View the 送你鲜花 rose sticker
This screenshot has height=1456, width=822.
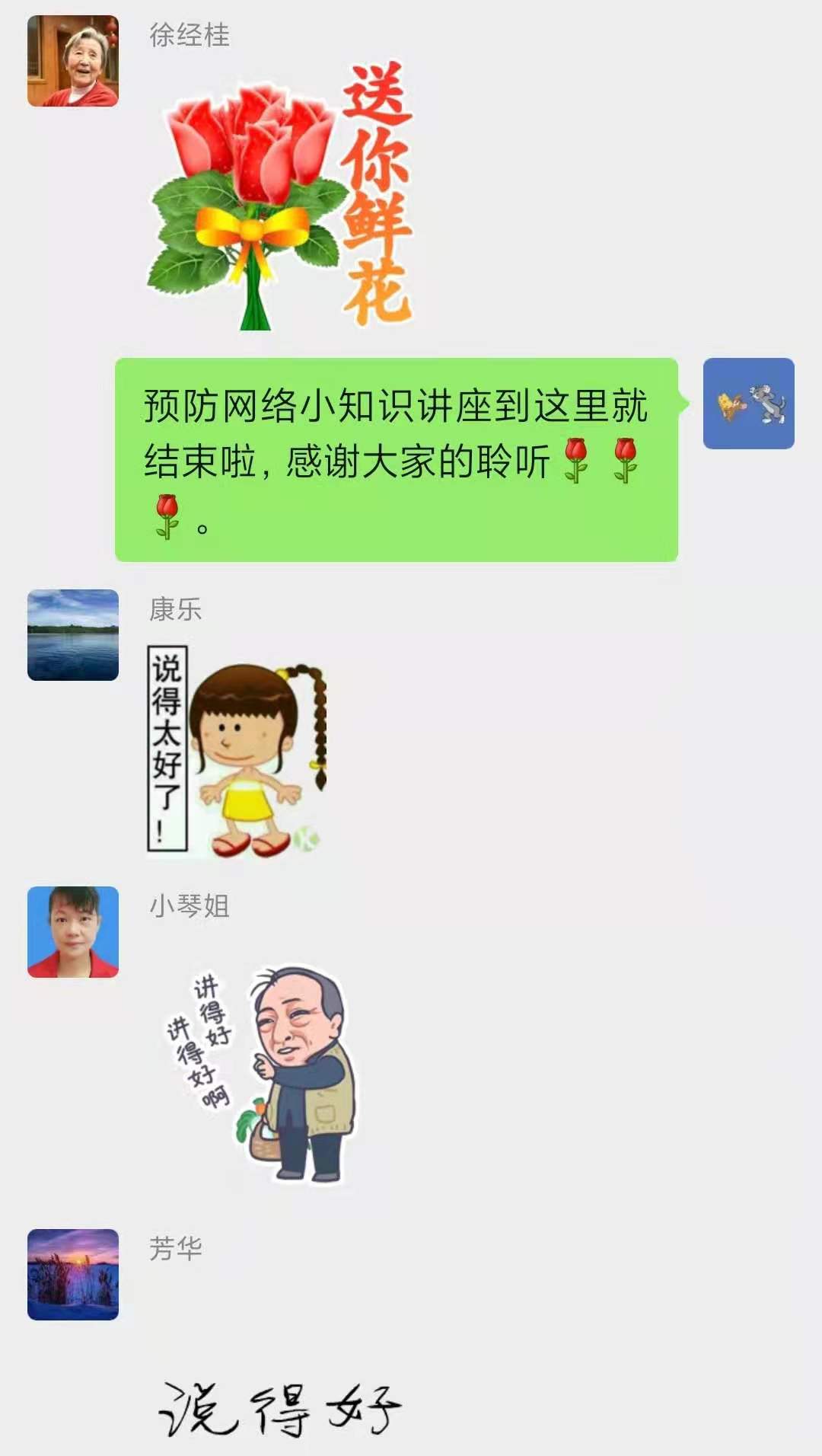point(280,198)
